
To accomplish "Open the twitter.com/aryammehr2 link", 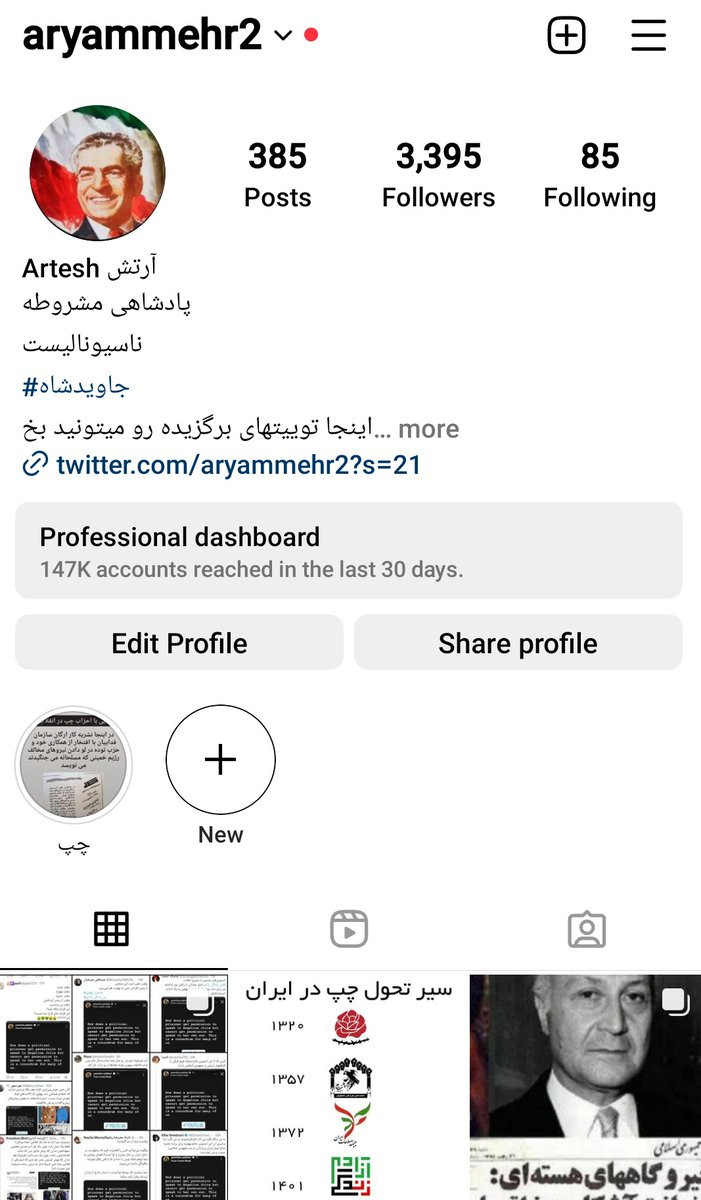I will [x=238, y=465].
